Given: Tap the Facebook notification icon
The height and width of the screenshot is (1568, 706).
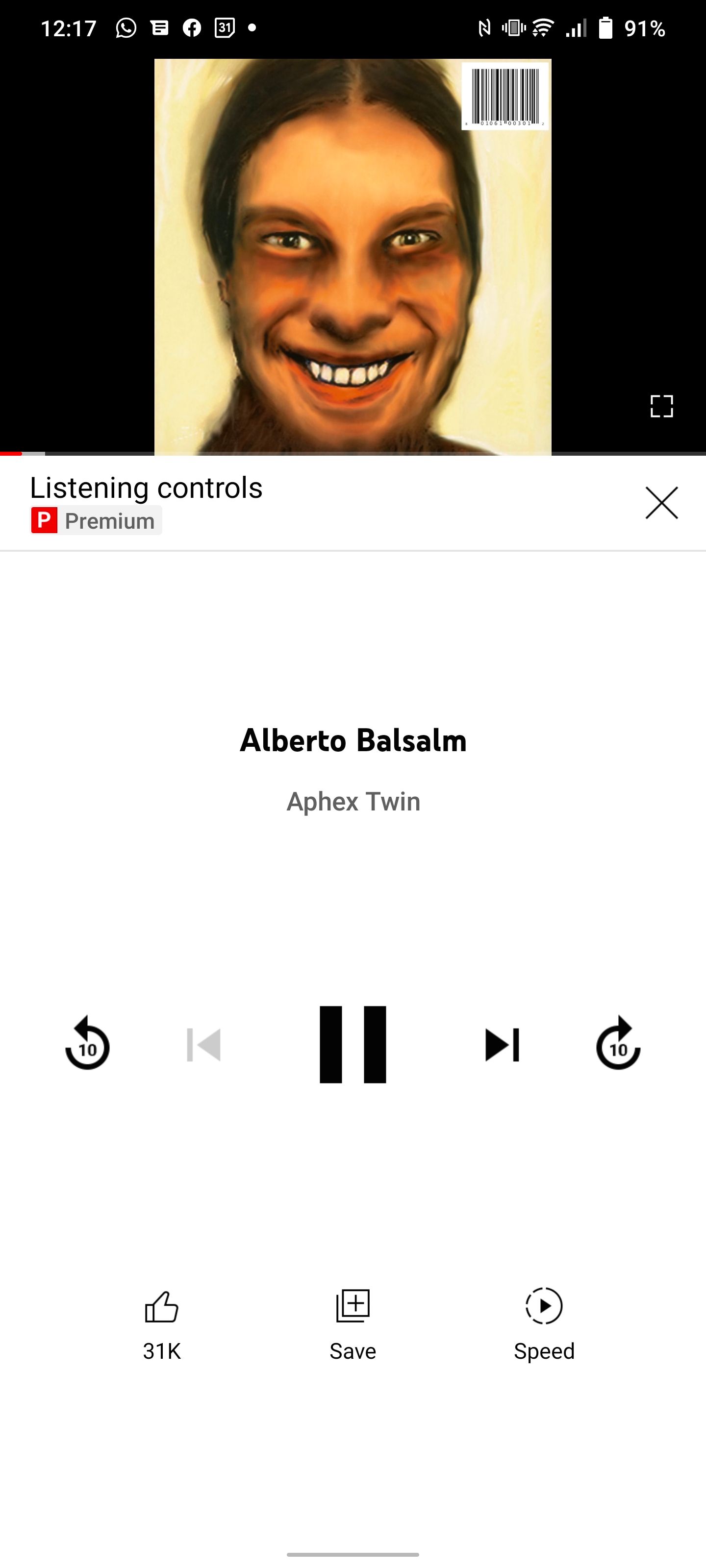Looking at the screenshot, I should pos(191,27).
